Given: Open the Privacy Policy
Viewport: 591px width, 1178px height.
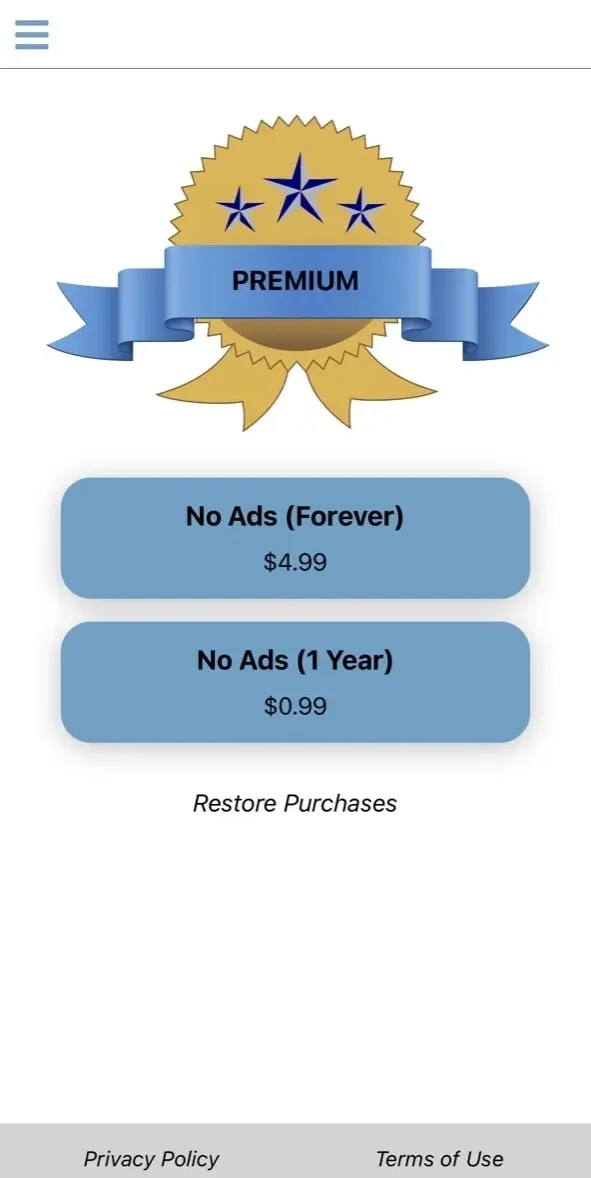Looking at the screenshot, I should point(152,1158).
